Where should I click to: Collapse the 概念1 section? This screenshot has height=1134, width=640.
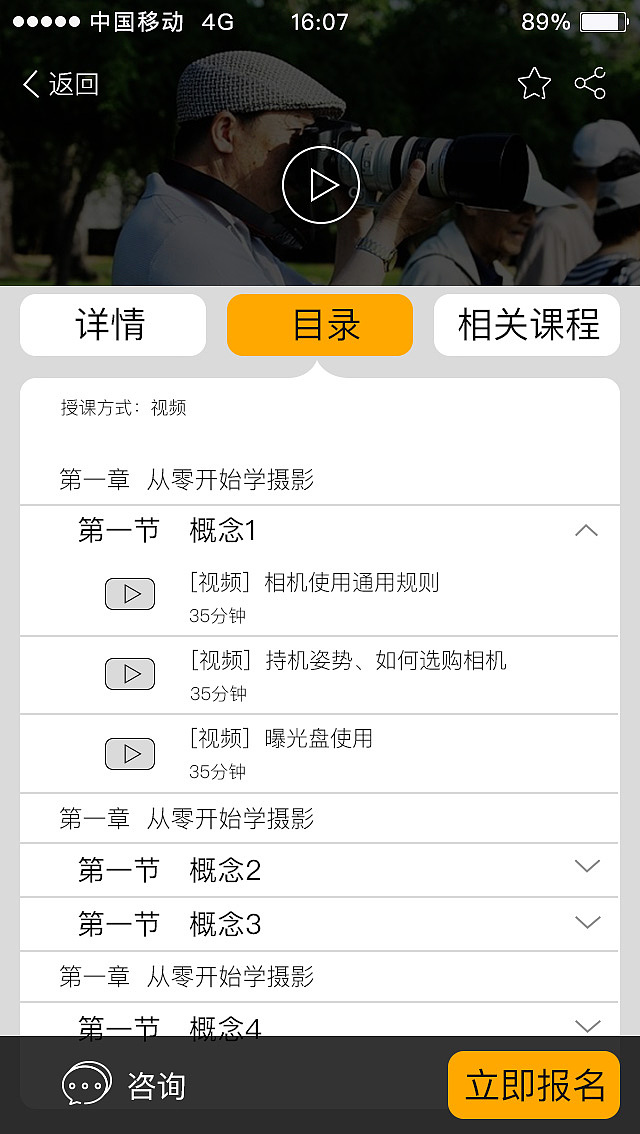click(587, 531)
